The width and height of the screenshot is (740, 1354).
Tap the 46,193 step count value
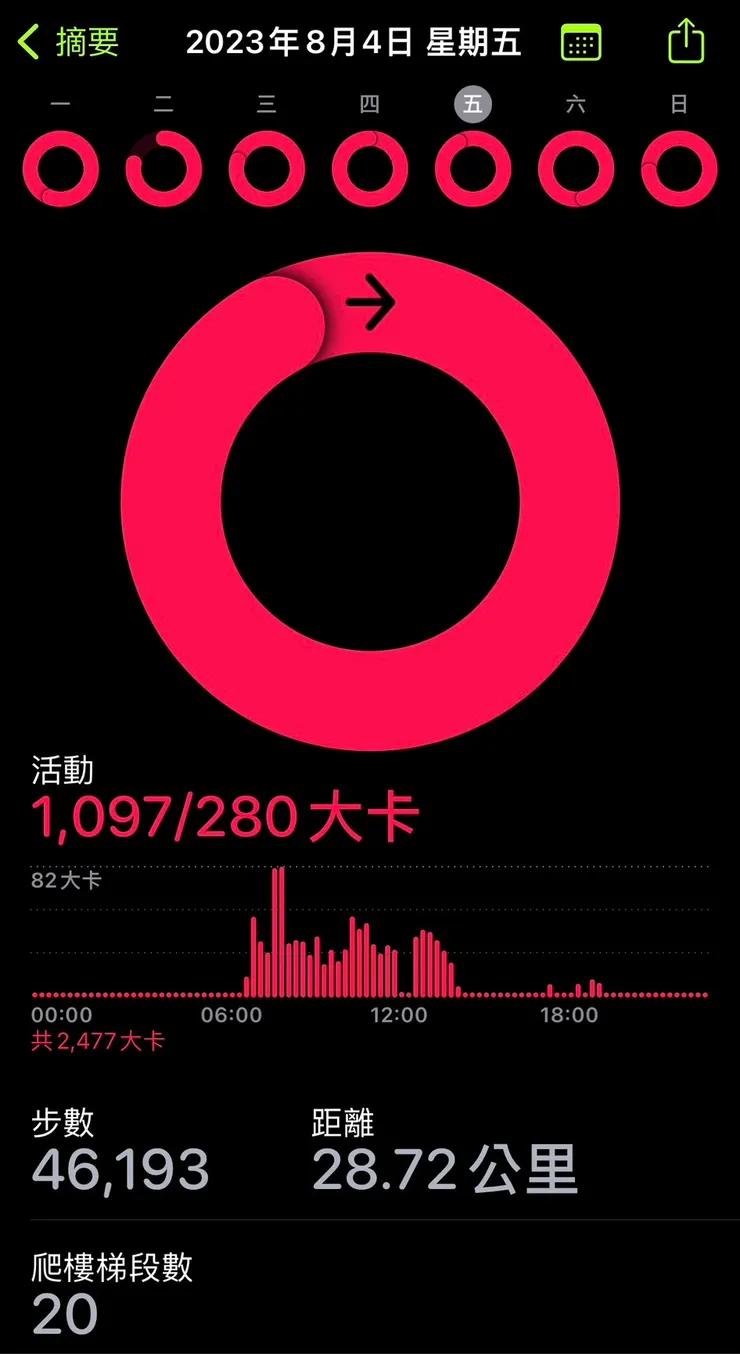point(120,1170)
